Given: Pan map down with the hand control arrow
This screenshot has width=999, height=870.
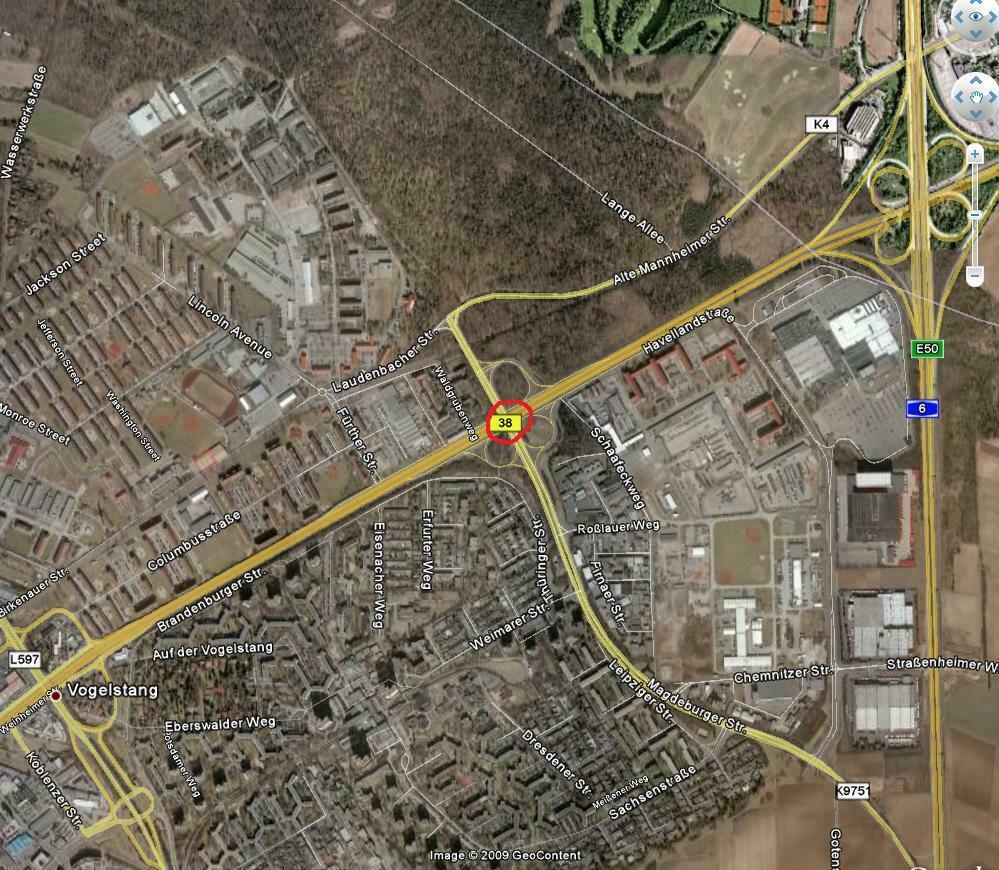Looking at the screenshot, I should tap(976, 114).
